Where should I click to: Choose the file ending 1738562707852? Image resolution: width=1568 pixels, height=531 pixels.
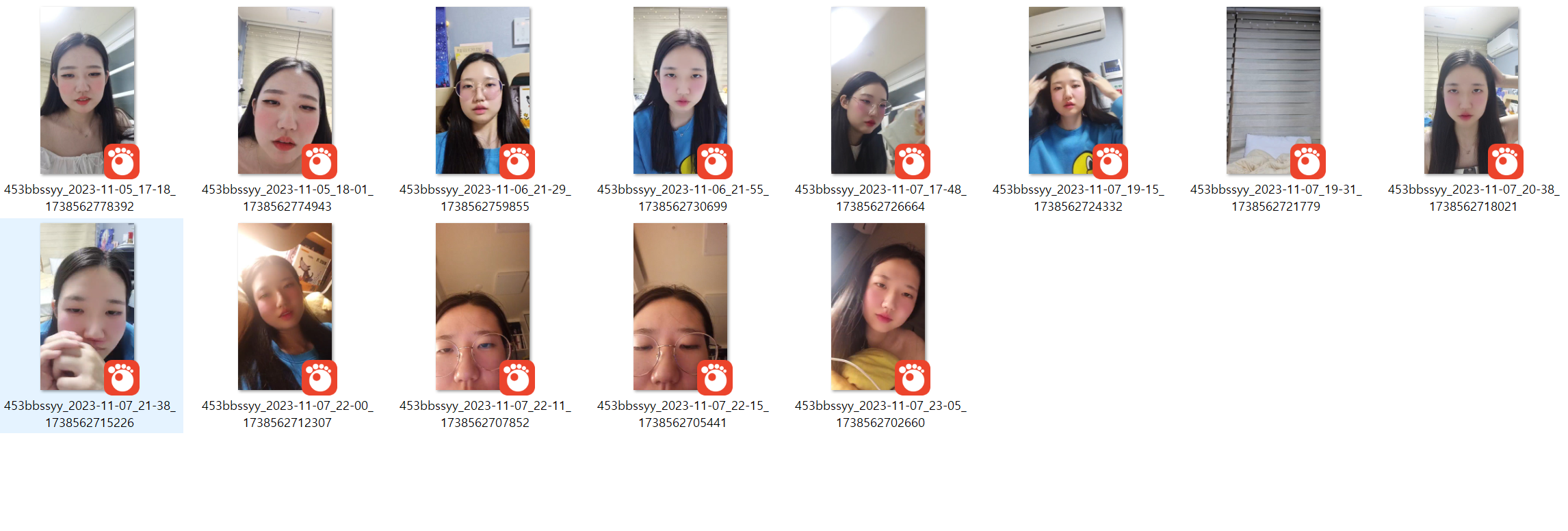tap(483, 307)
